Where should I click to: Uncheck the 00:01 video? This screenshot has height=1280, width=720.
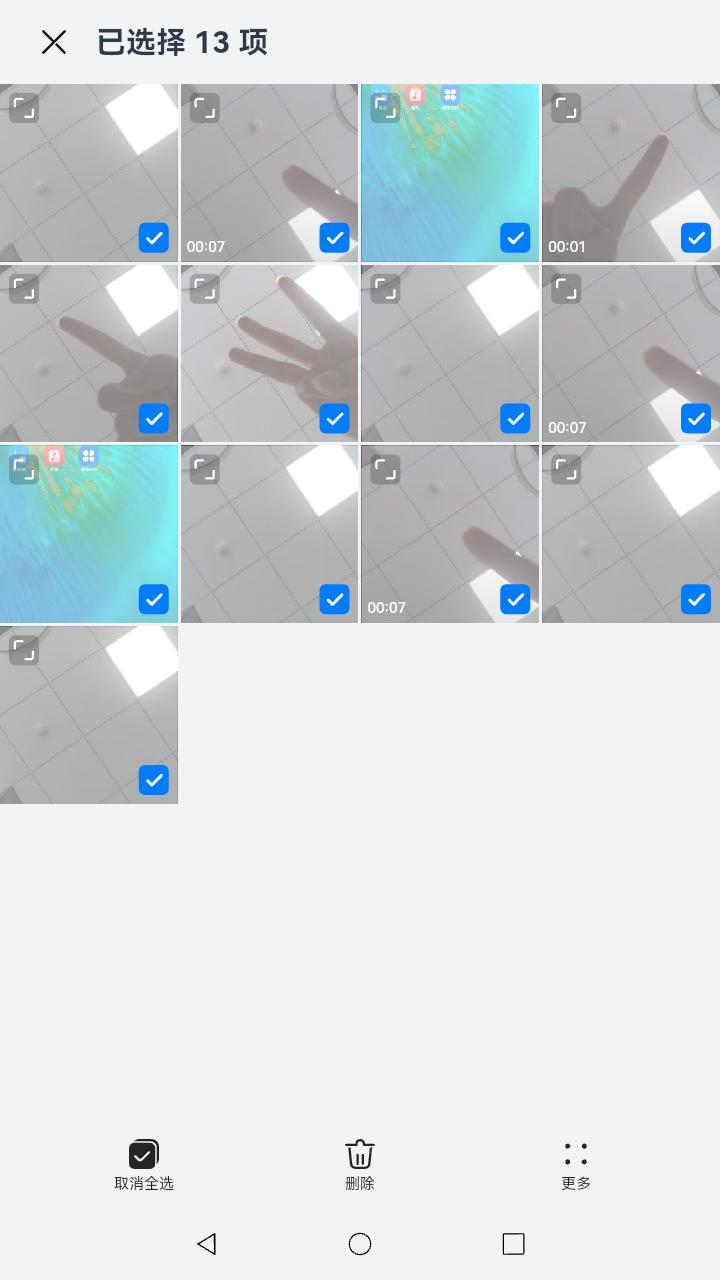click(x=695, y=238)
